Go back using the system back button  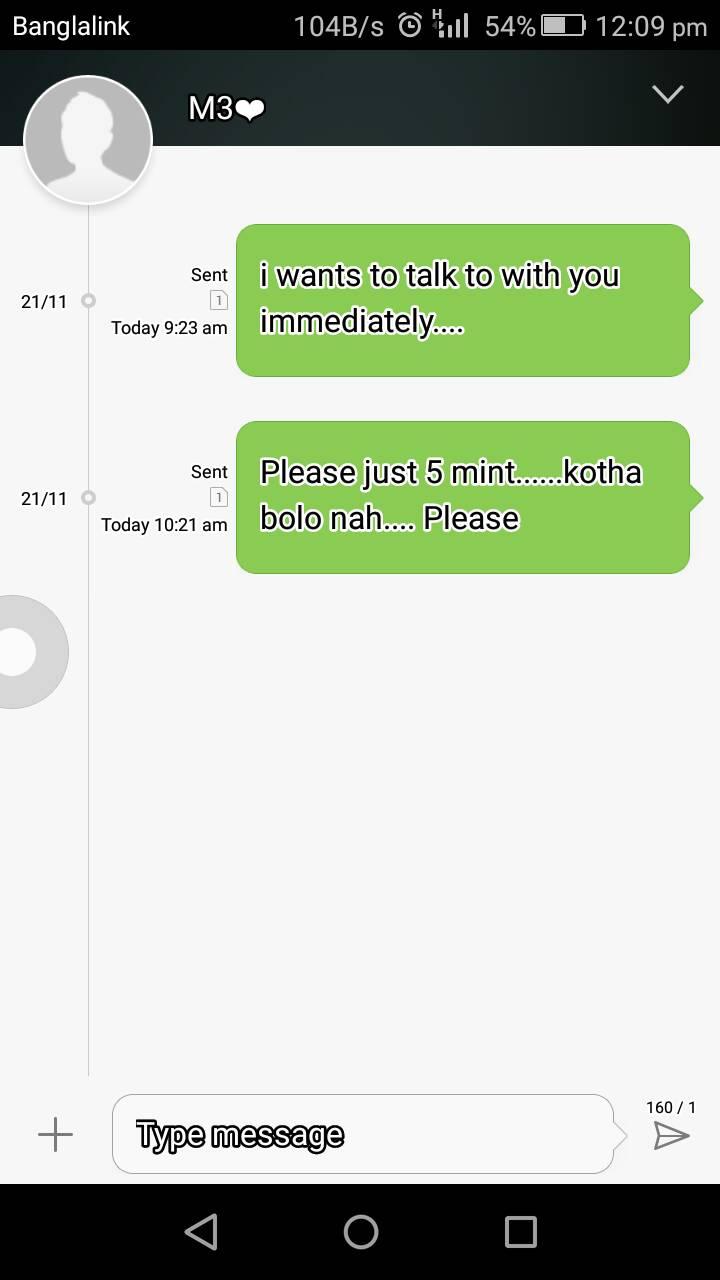(201, 1232)
